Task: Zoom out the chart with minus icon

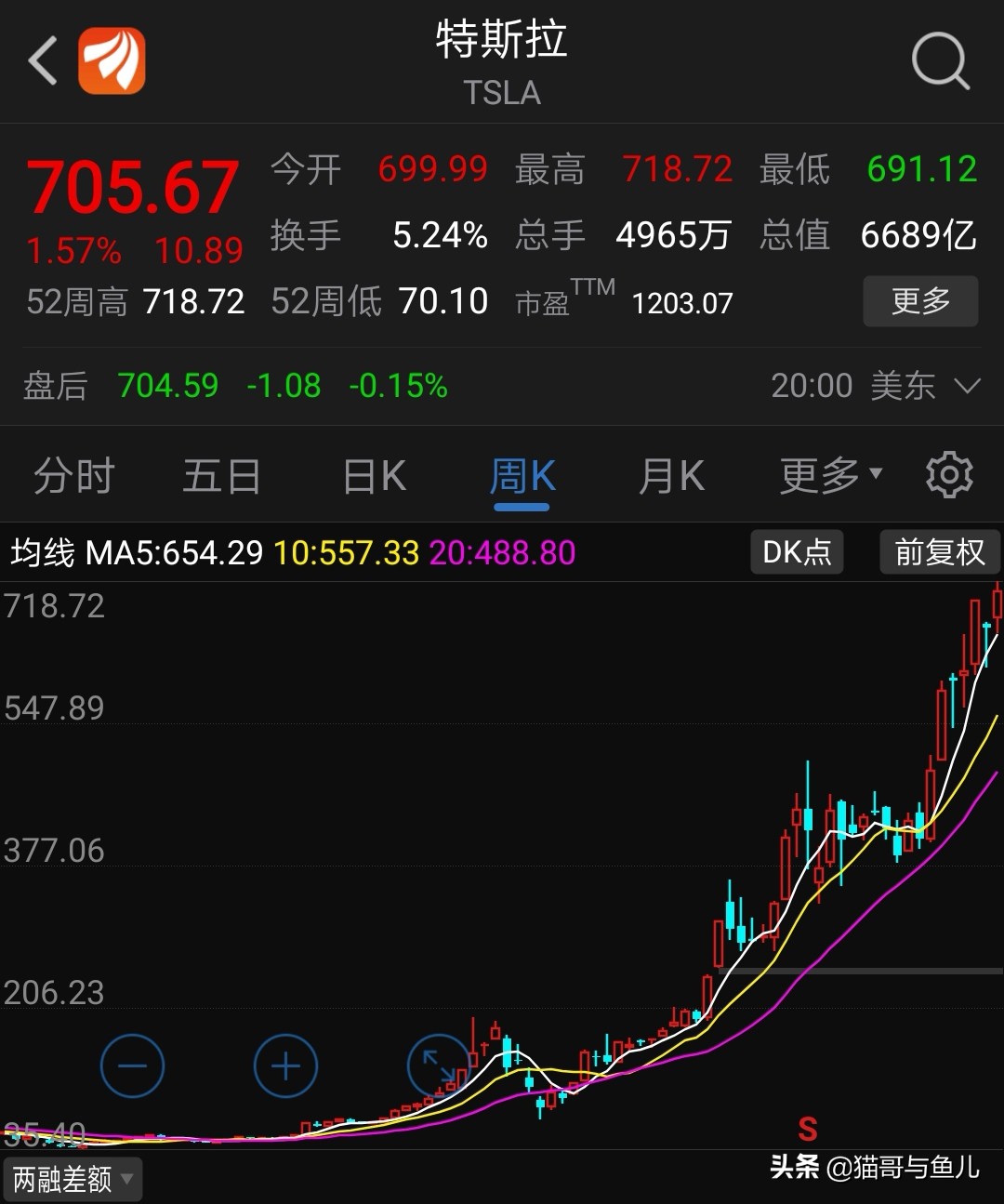Action: coord(132,1066)
